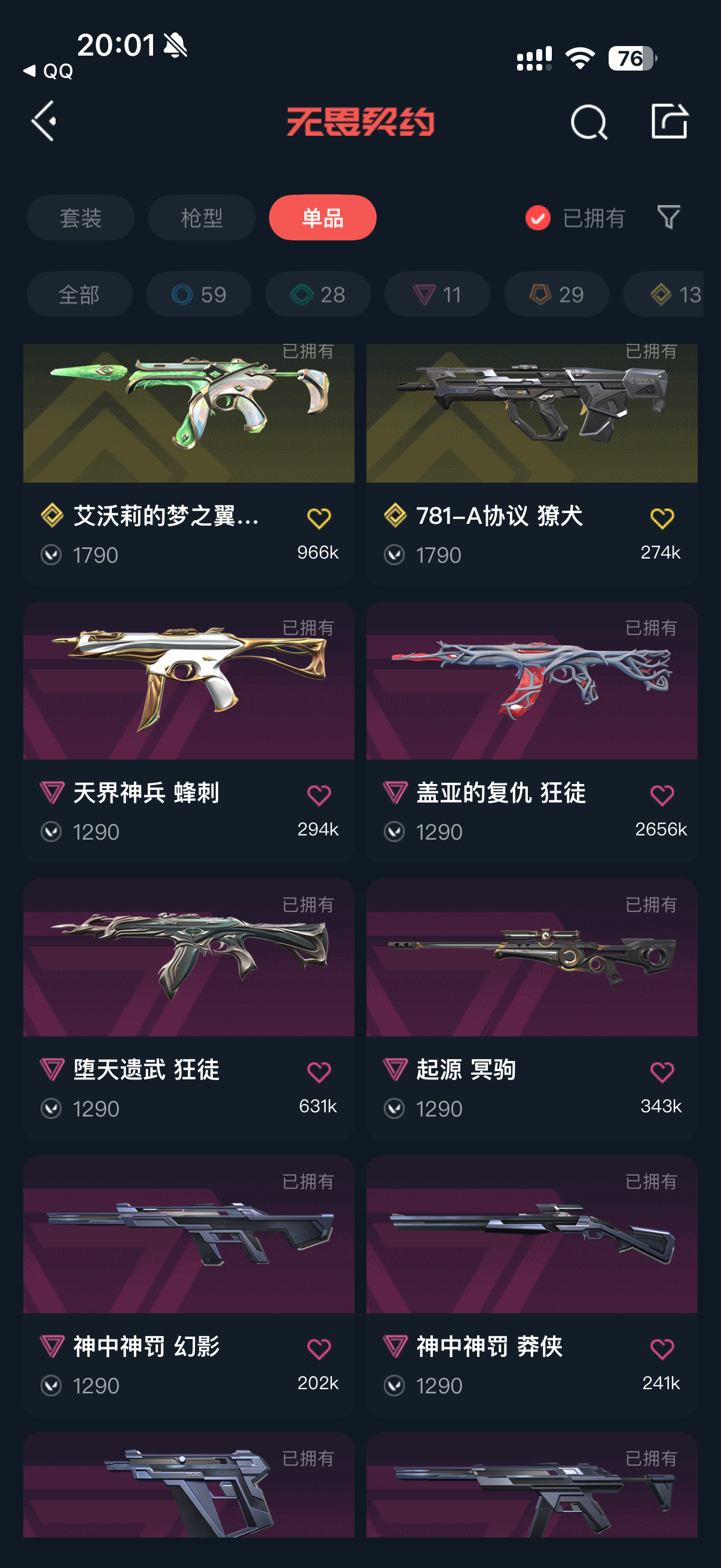The width and height of the screenshot is (721, 1568).
Task: Switch to the 套装 tab
Action: coord(80,217)
